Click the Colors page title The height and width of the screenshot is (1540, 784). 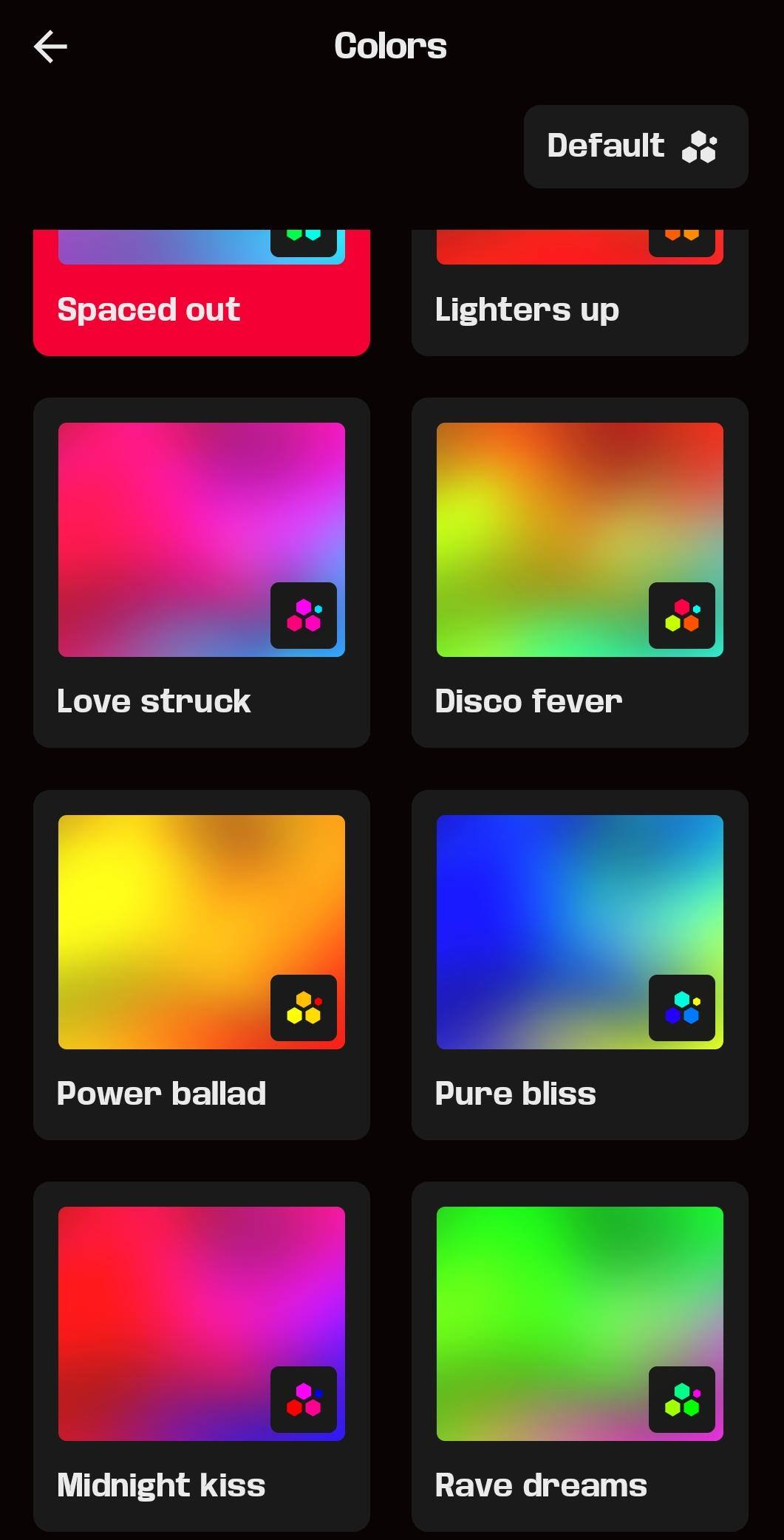click(x=390, y=46)
